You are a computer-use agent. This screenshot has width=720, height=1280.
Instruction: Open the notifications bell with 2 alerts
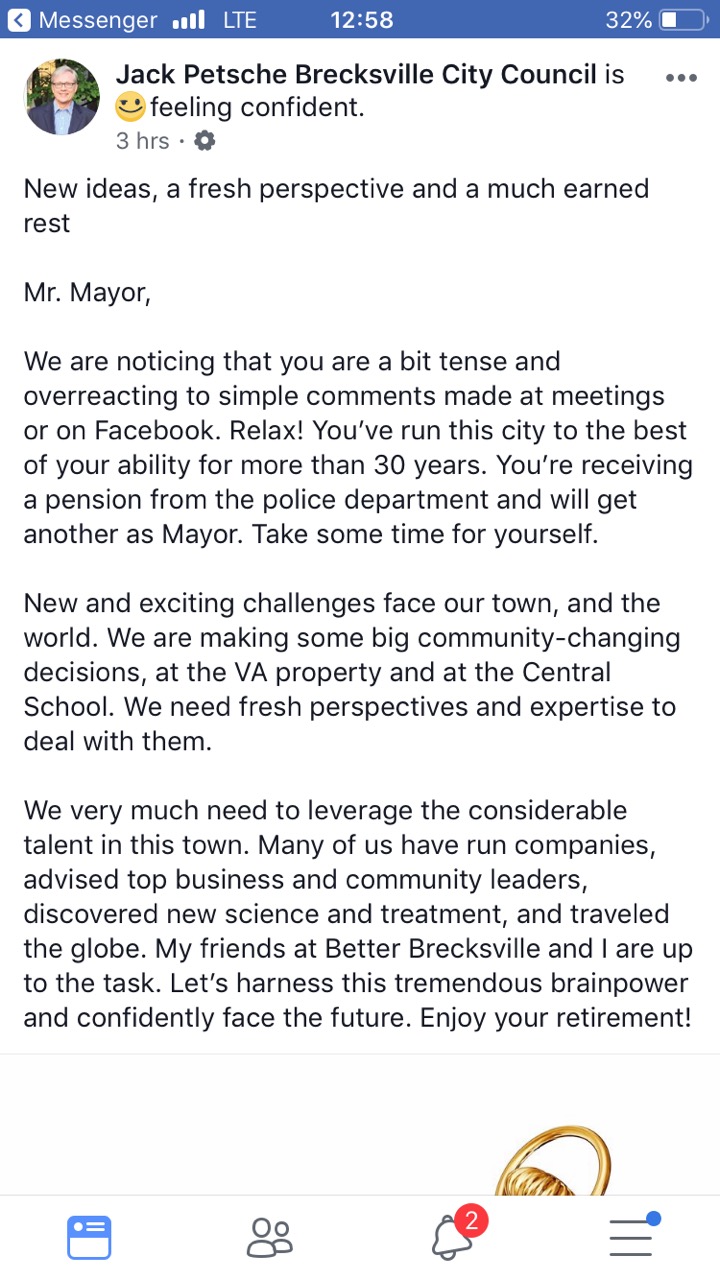[452, 1237]
